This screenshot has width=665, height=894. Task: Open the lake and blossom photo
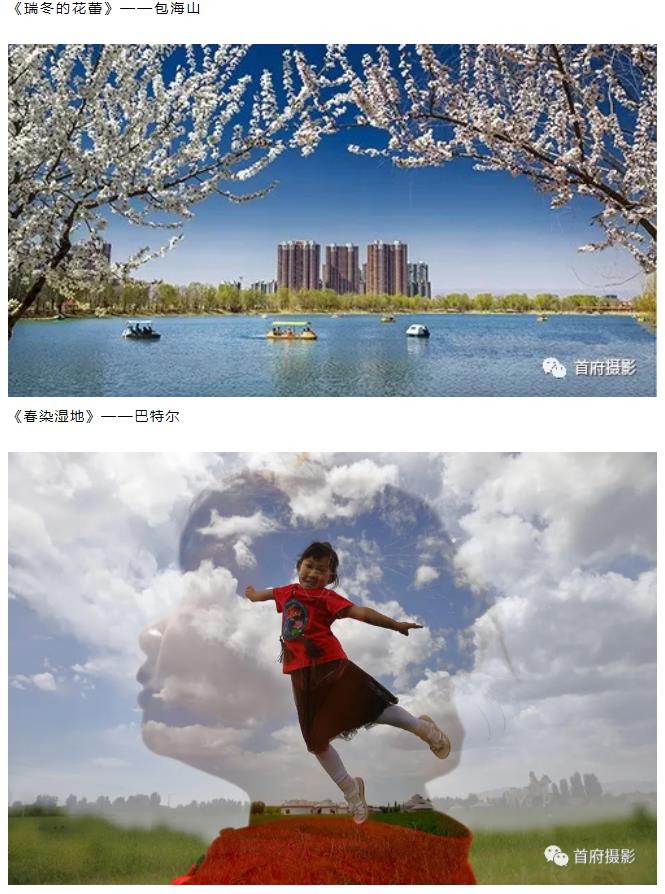point(332,220)
